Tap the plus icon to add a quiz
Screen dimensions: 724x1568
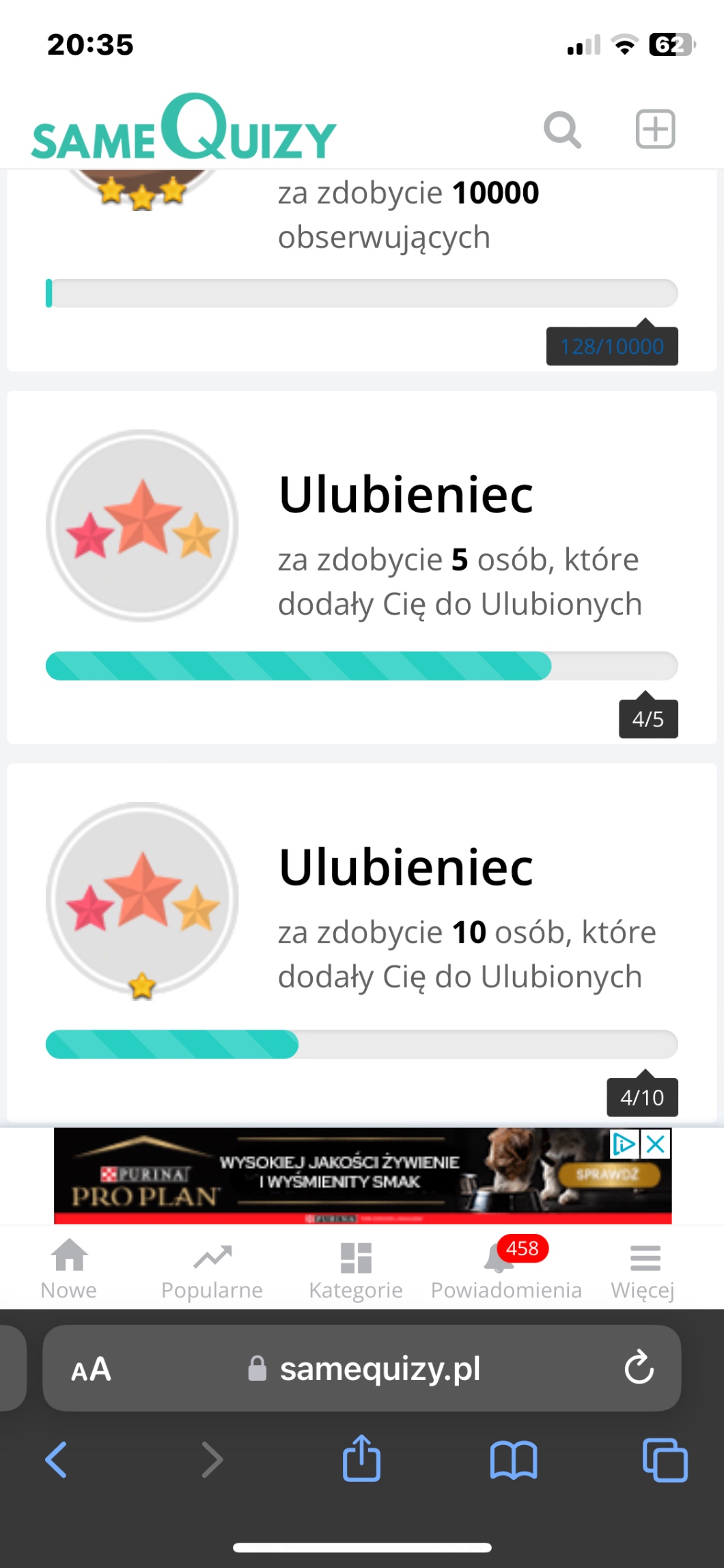(x=655, y=129)
